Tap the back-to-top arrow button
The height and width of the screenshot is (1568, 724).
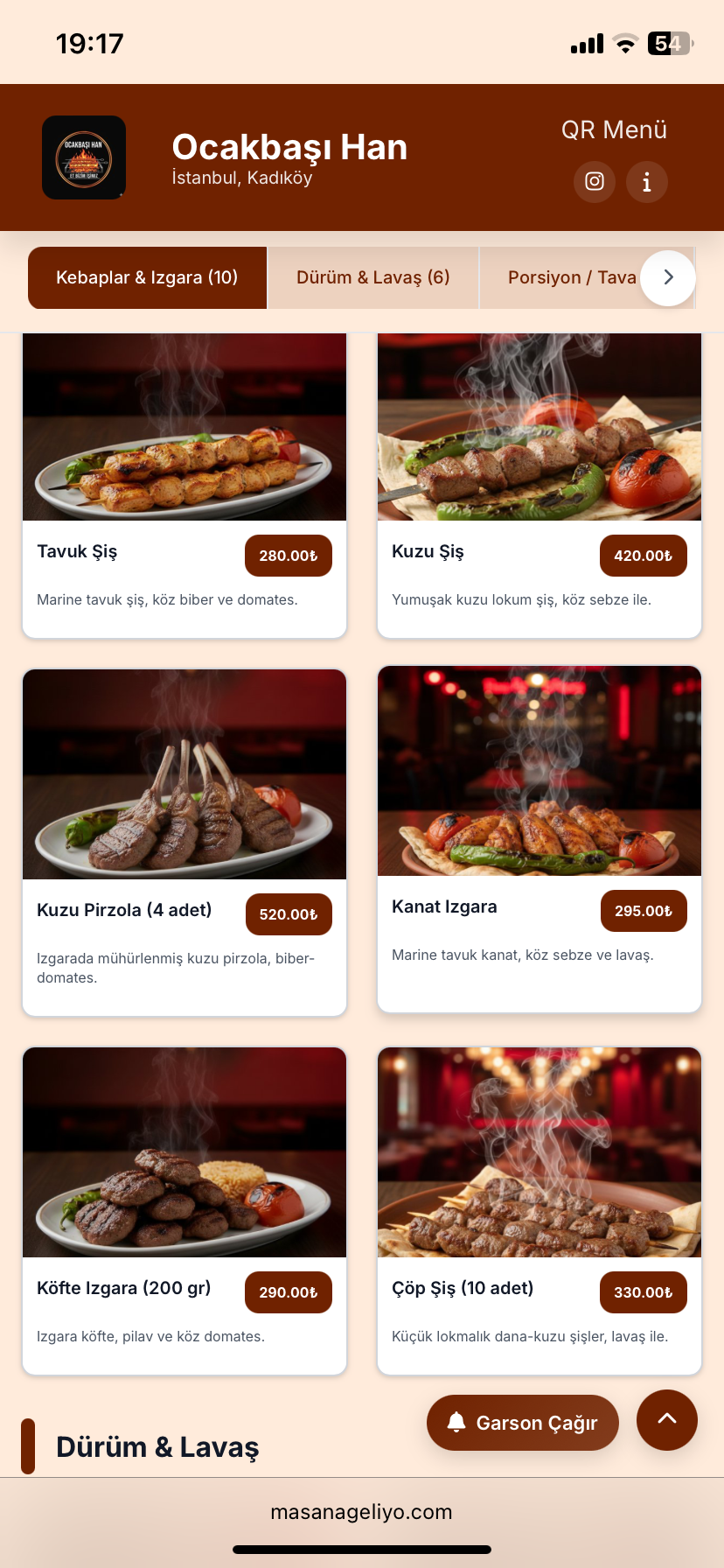tap(667, 1420)
